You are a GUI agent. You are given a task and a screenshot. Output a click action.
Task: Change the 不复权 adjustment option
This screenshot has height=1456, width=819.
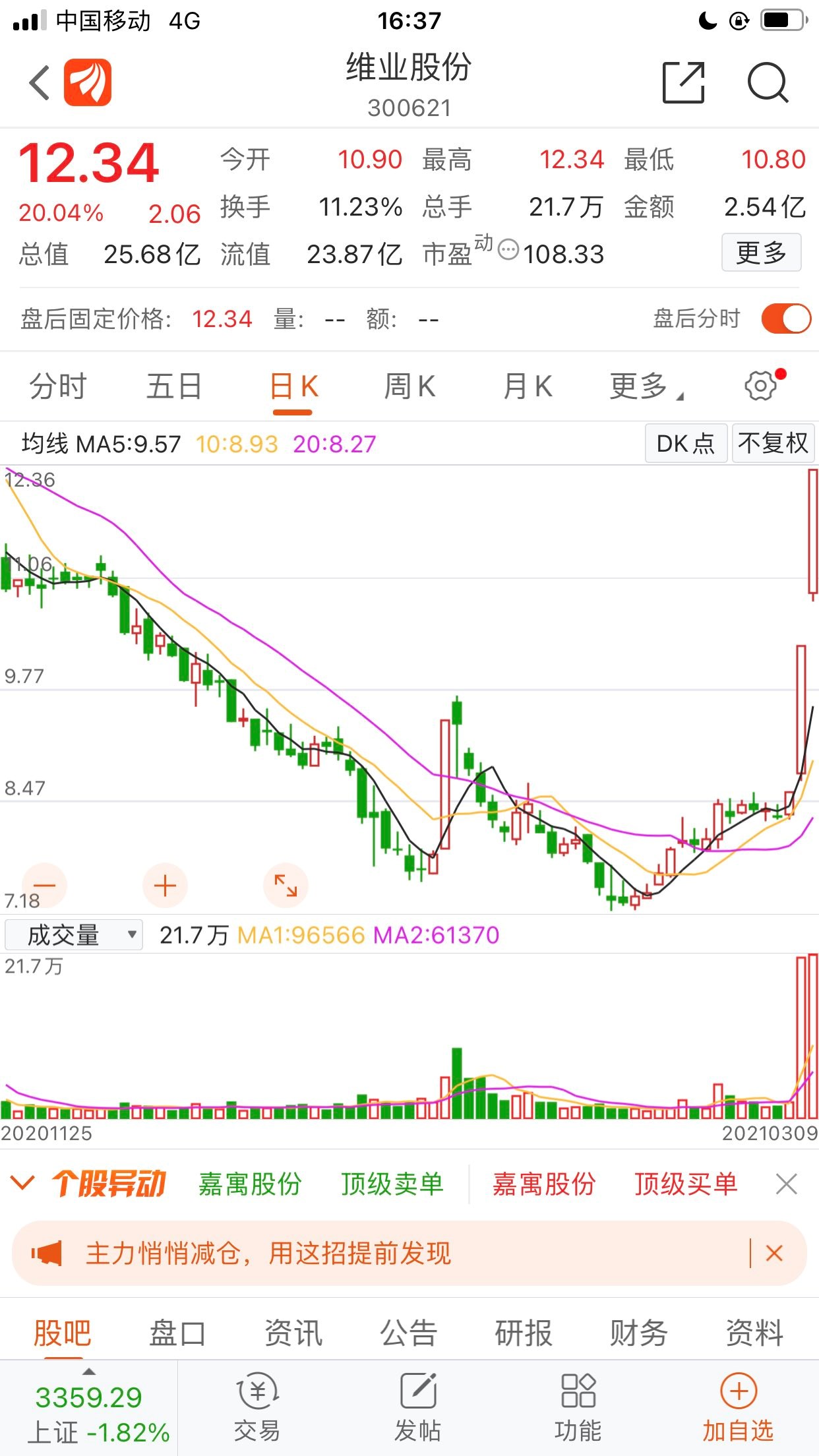[773, 443]
